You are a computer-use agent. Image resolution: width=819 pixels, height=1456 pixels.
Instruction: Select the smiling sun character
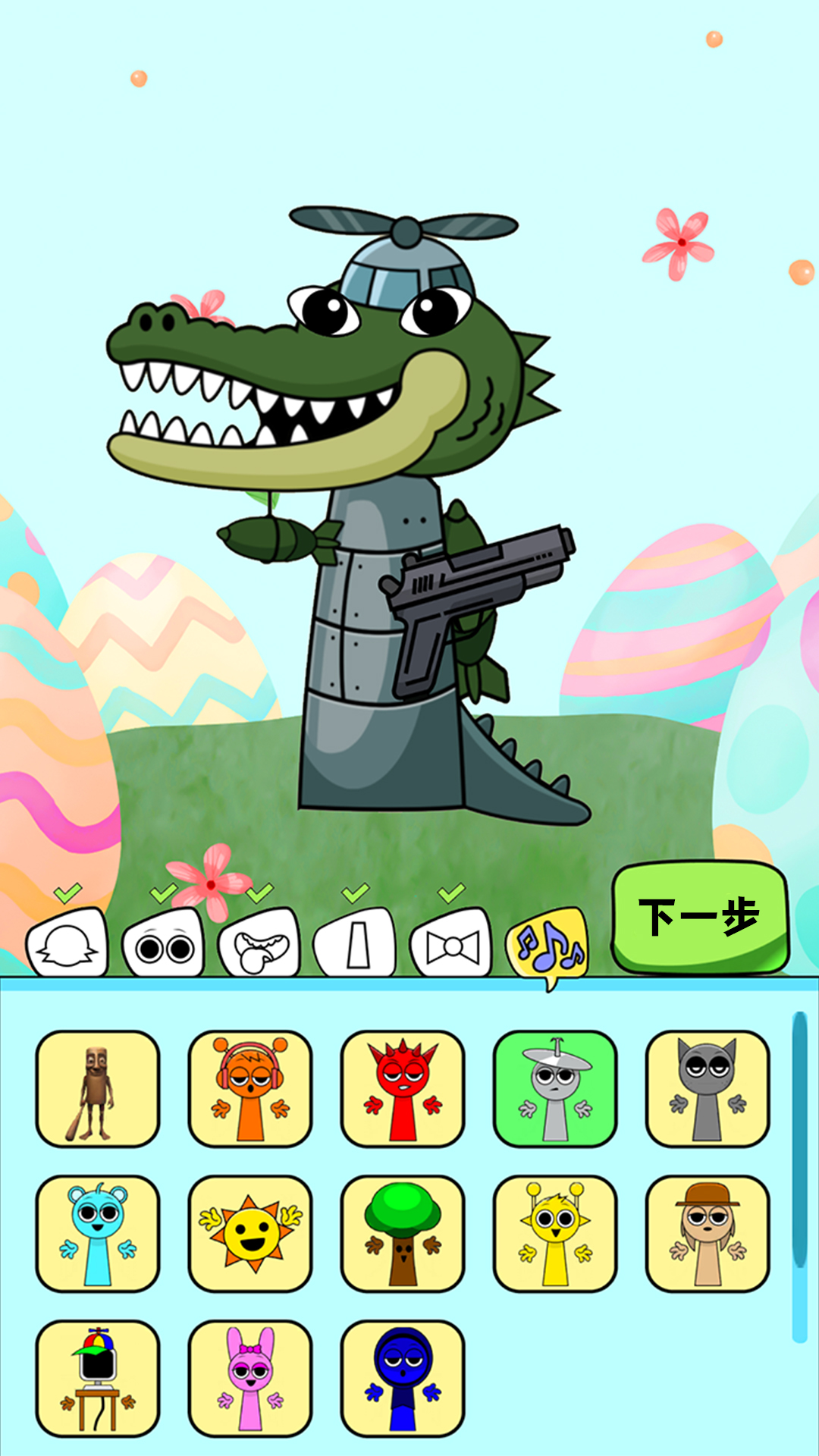(x=250, y=1234)
